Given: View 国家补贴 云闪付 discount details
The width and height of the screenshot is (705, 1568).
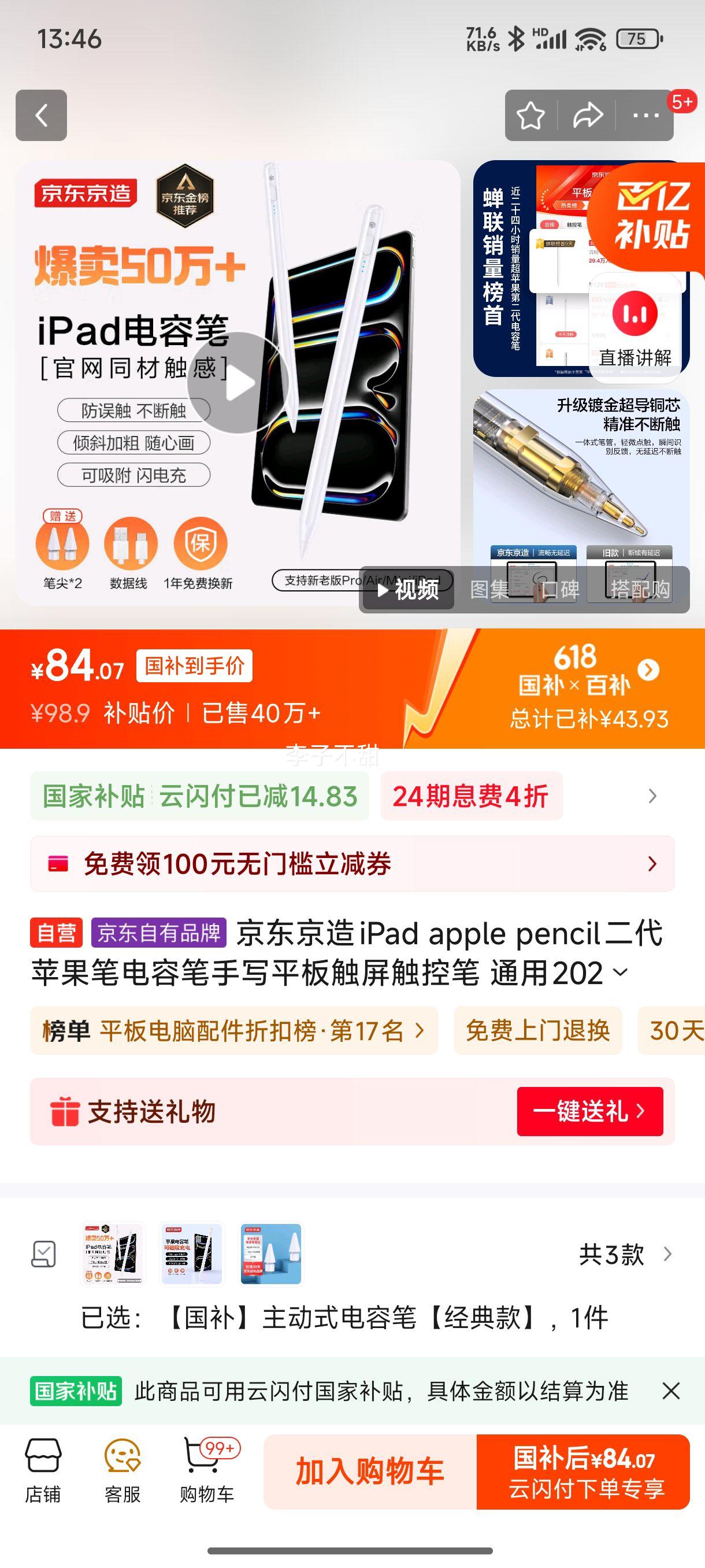Looking at the screenshot, I should point(199,796).
